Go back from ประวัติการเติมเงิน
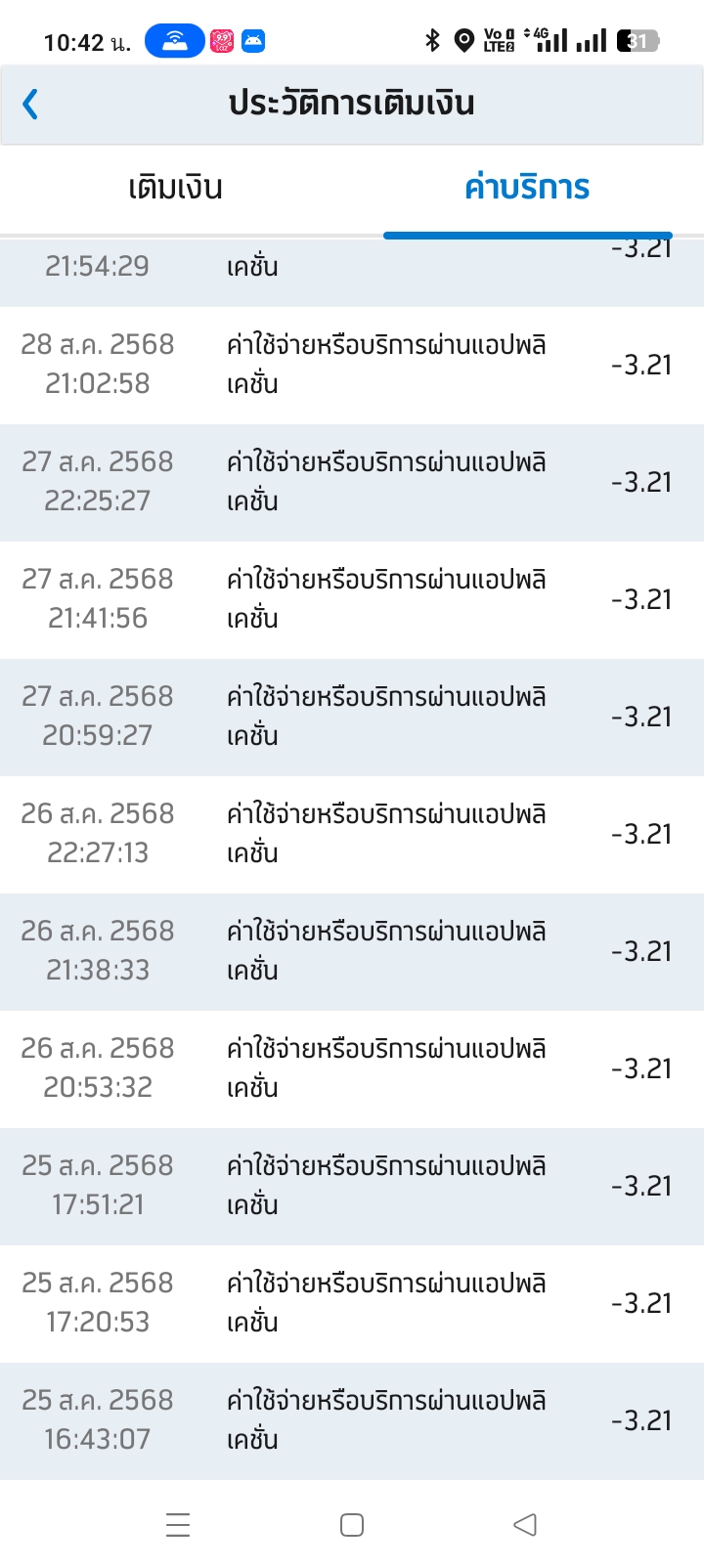This screenshot has height=1568, width=704. [x=30, y=104]
